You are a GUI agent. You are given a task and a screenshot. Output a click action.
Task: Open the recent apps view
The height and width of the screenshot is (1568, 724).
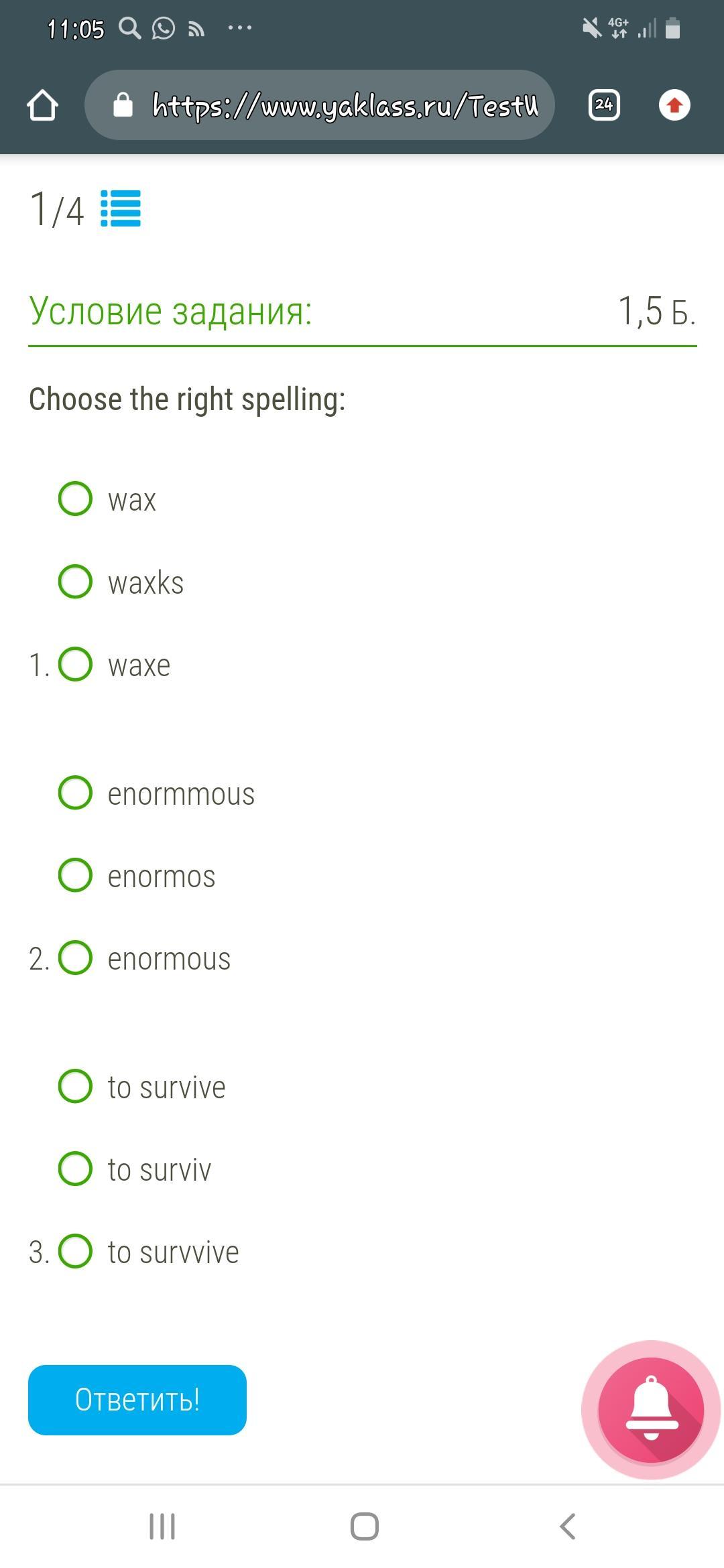tap(162, 1526)
